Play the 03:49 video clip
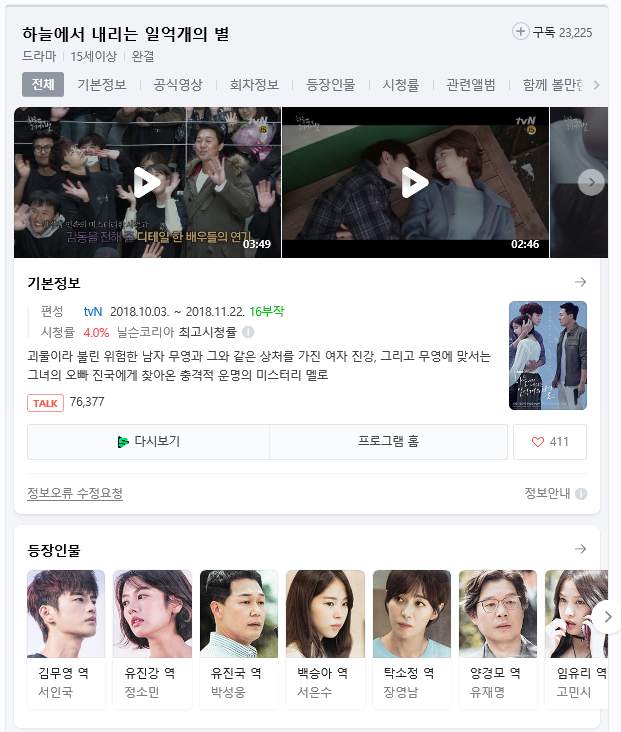This screenshot has height=732, width=621. (x=147, y=182)
